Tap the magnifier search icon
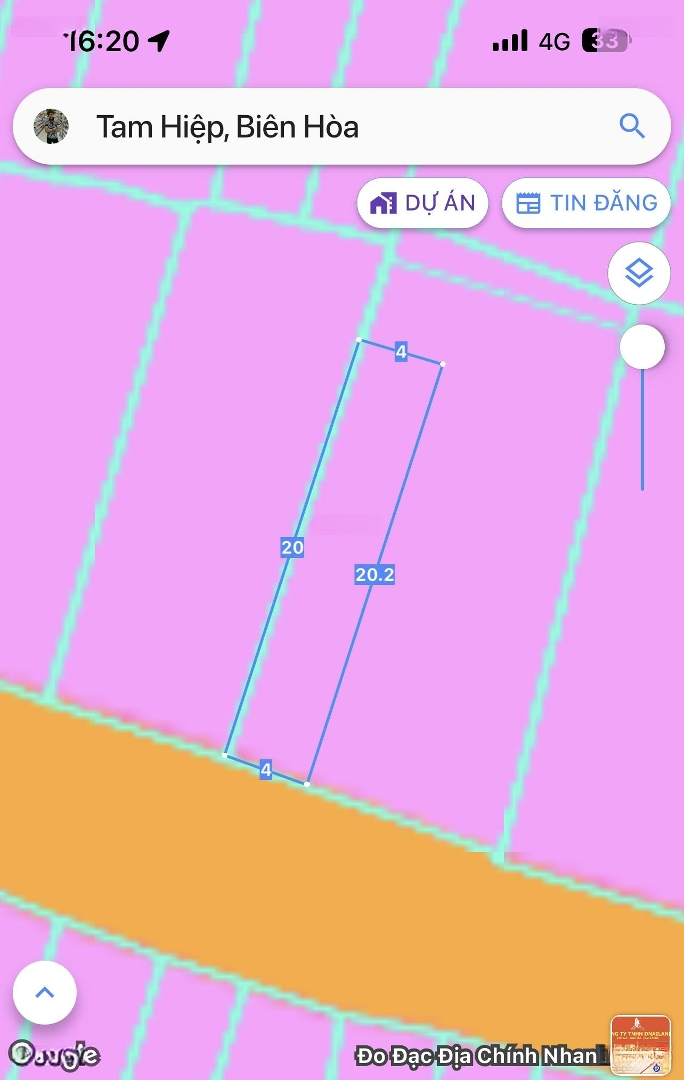 [x=631, y=126]
